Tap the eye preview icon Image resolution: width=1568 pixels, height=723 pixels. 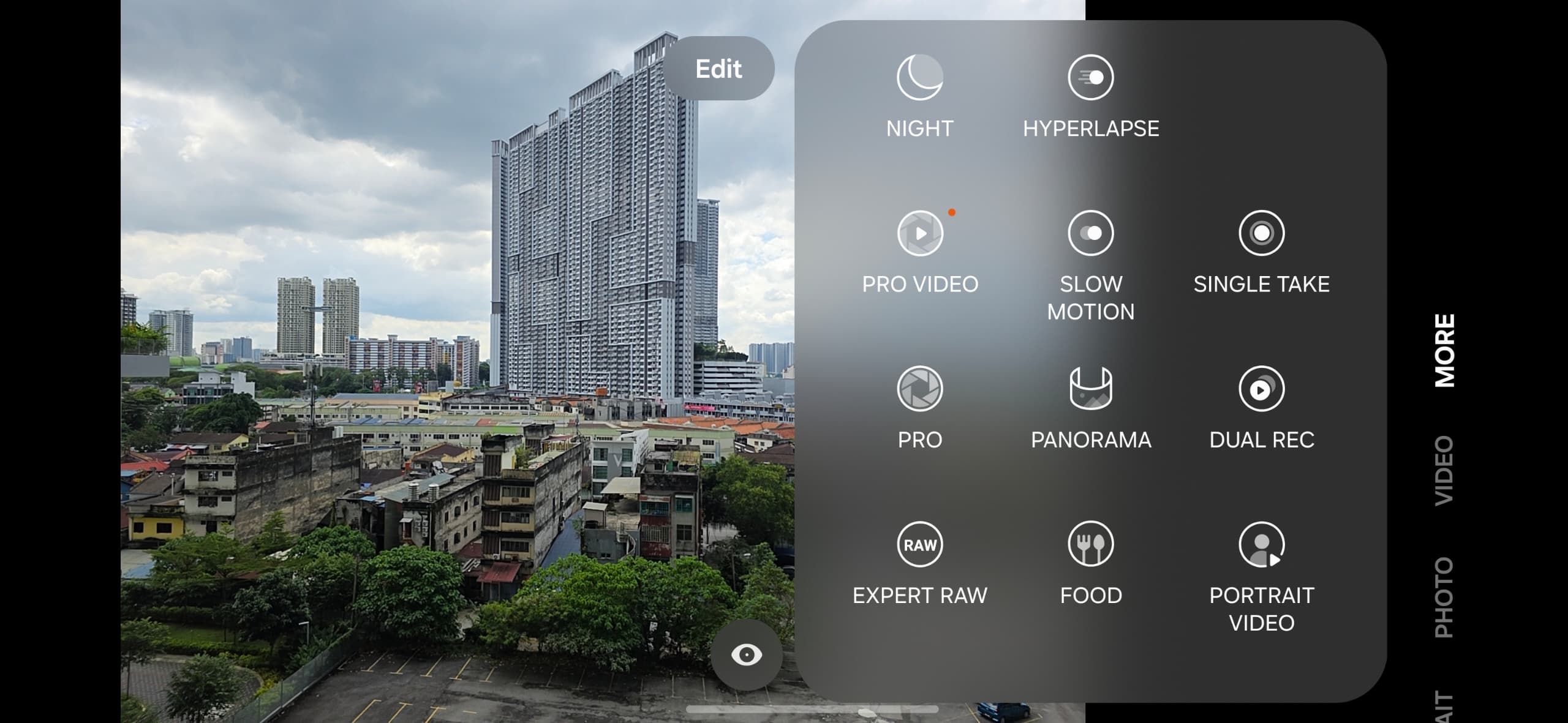tap(746, 655)
